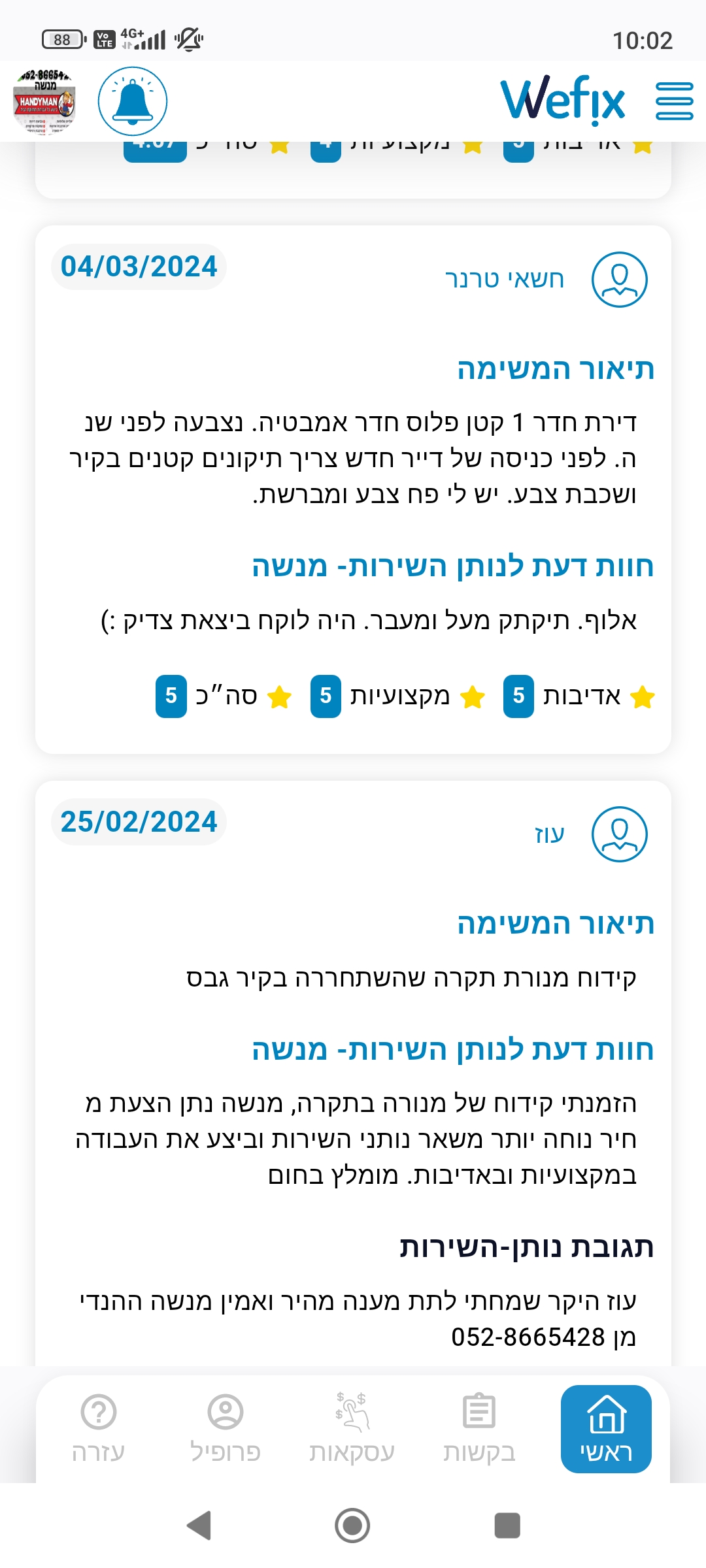The image size is (706, 1568).
Task: Switch to the בקשות requests tab
Action: (479, 1429)
